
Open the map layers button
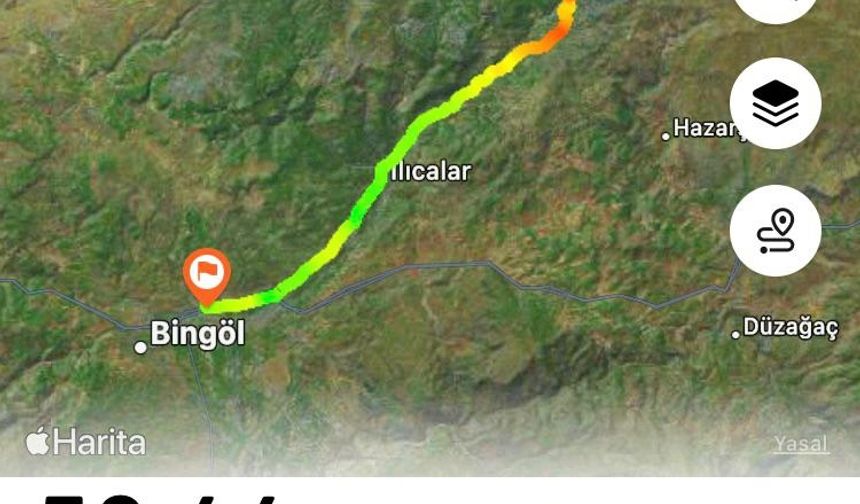click(775, 103)
